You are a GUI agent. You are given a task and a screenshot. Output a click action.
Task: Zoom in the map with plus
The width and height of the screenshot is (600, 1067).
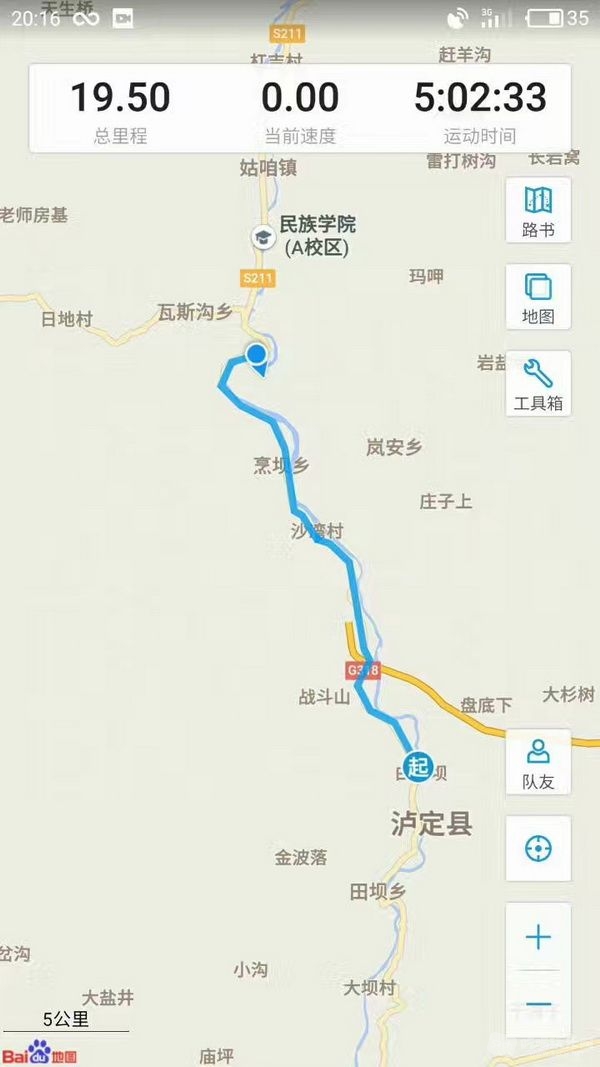tap(538, 937)
